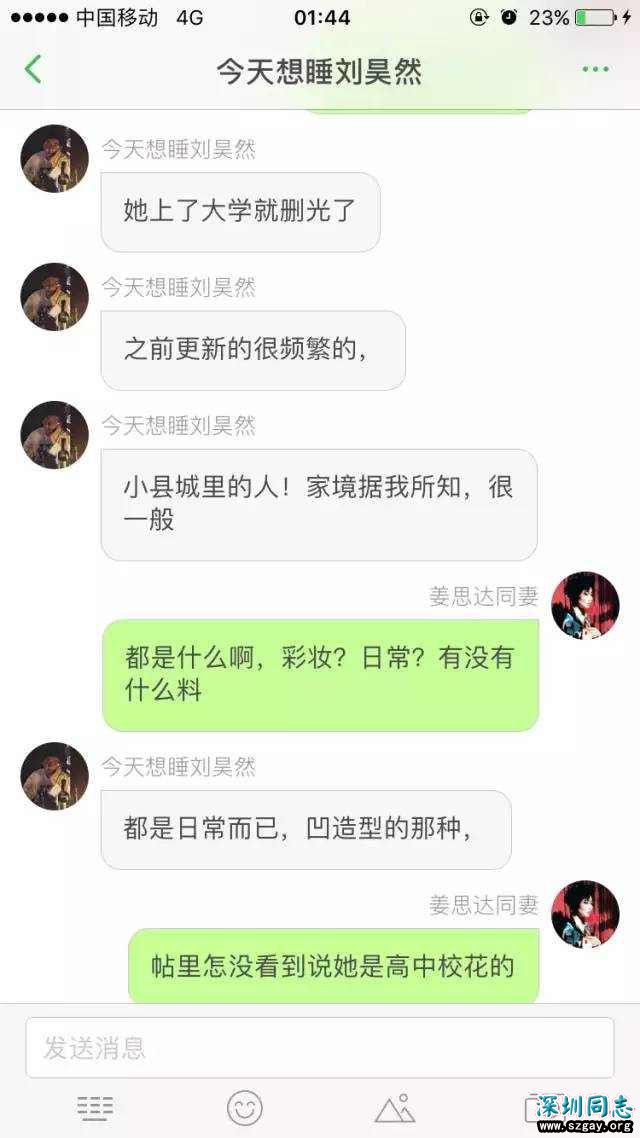Open the keyboard grid menu icon
This screenshot has width=640, height=1138.
(x=95, y=1107)
